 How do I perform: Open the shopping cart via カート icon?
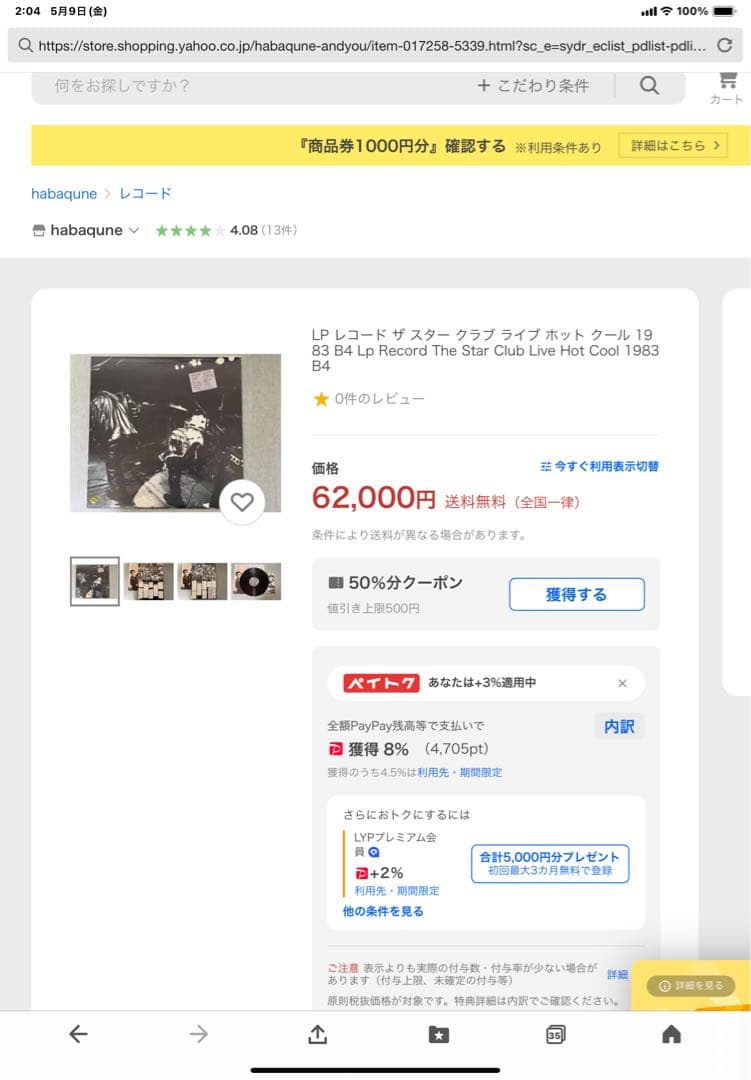tap(725, 87)
